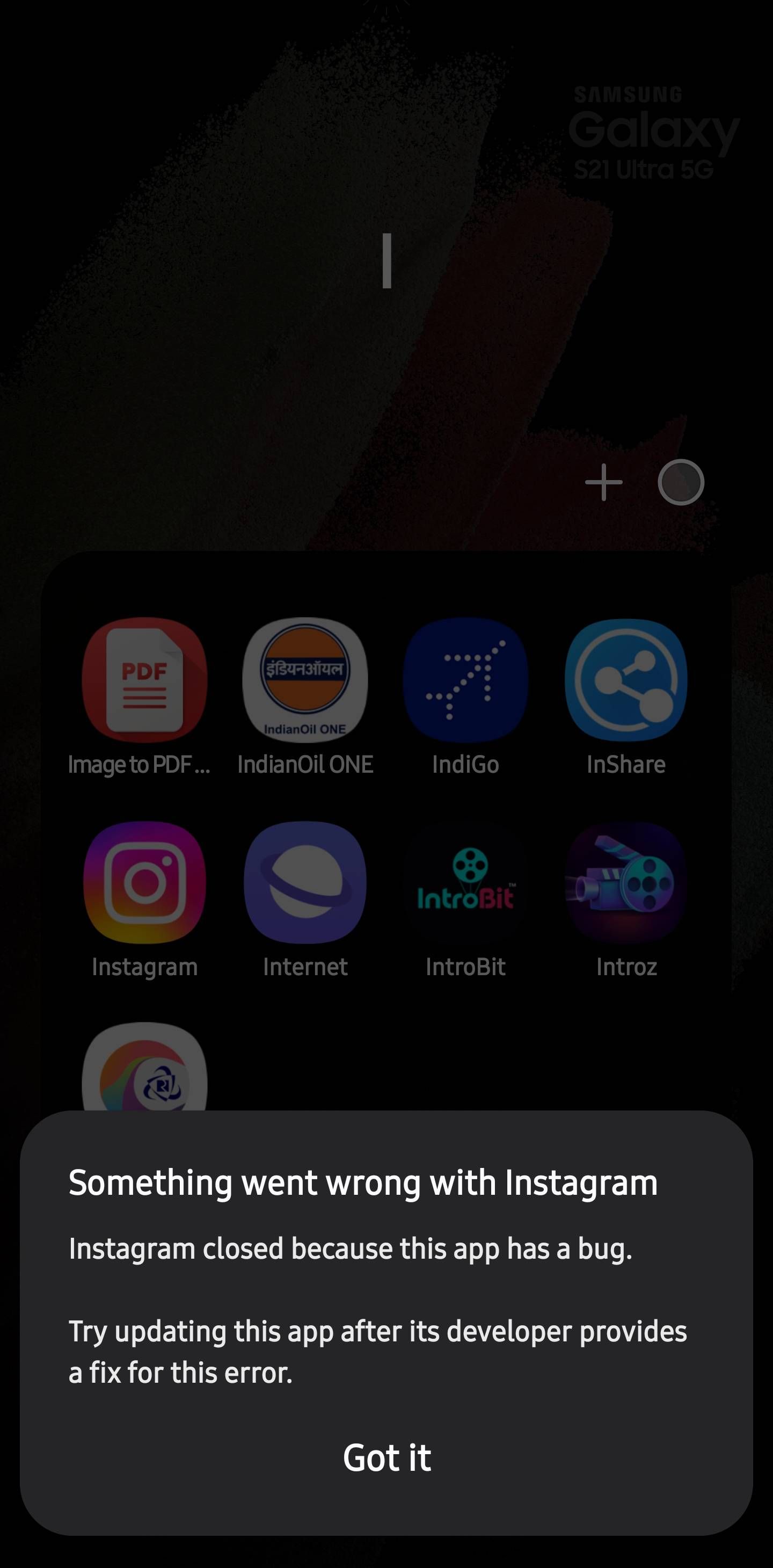Open the Image to PDF app
The width and height of the screenshot is (773, 1568).
coord(144,680)
